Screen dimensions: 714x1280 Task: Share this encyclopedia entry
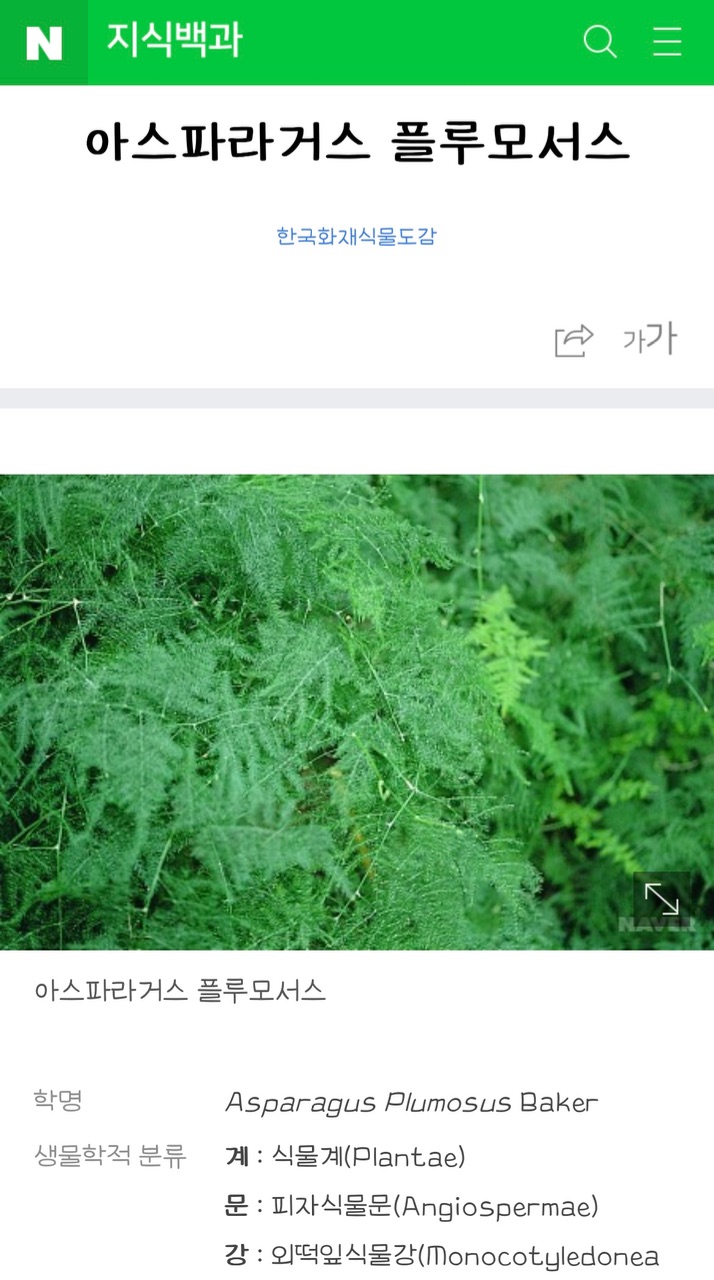[574, 340]
